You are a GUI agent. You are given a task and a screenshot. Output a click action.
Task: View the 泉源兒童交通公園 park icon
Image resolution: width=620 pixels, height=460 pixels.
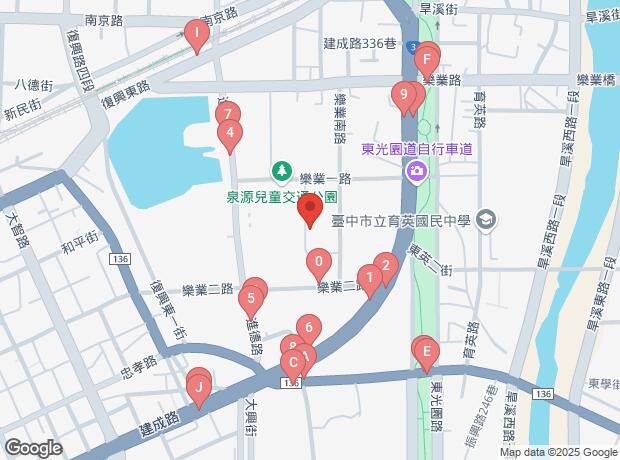click(283, 172)
